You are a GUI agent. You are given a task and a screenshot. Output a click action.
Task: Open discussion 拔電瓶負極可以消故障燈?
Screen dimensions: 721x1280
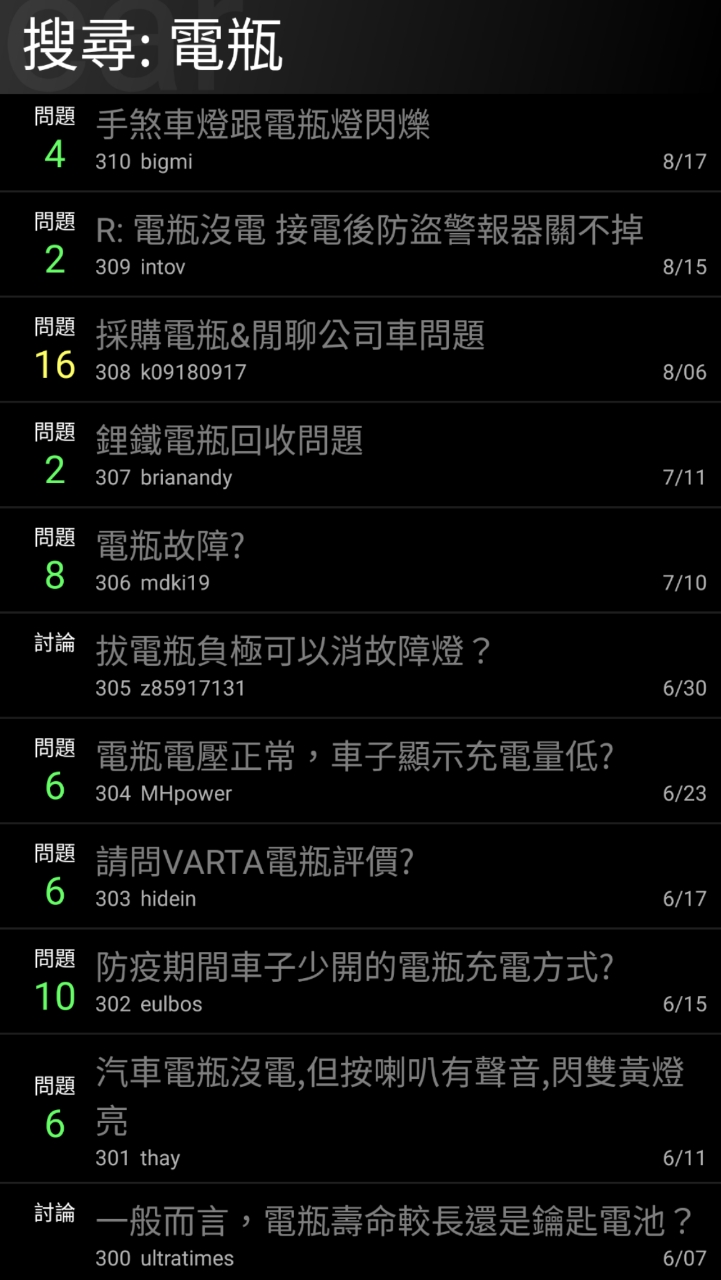click(294, 652)
